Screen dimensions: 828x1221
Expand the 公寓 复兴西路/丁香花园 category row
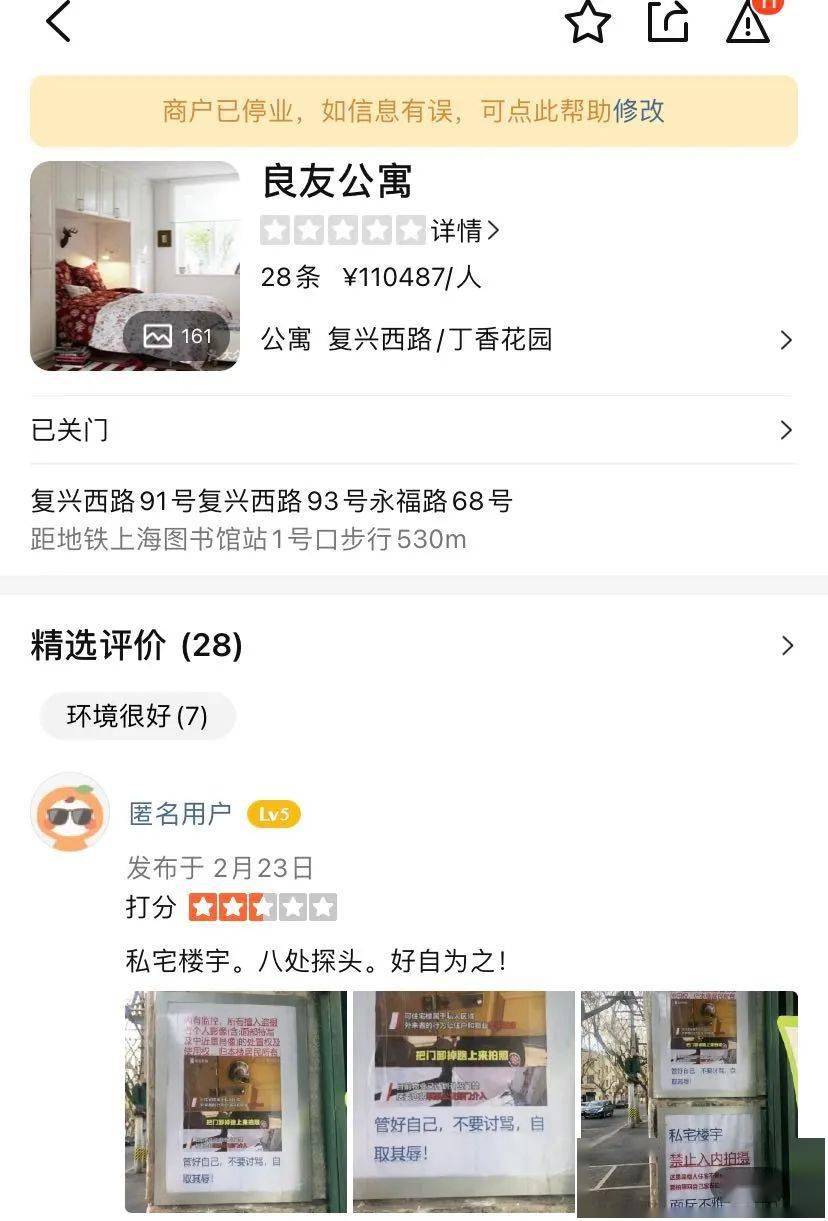coord(414,340)
